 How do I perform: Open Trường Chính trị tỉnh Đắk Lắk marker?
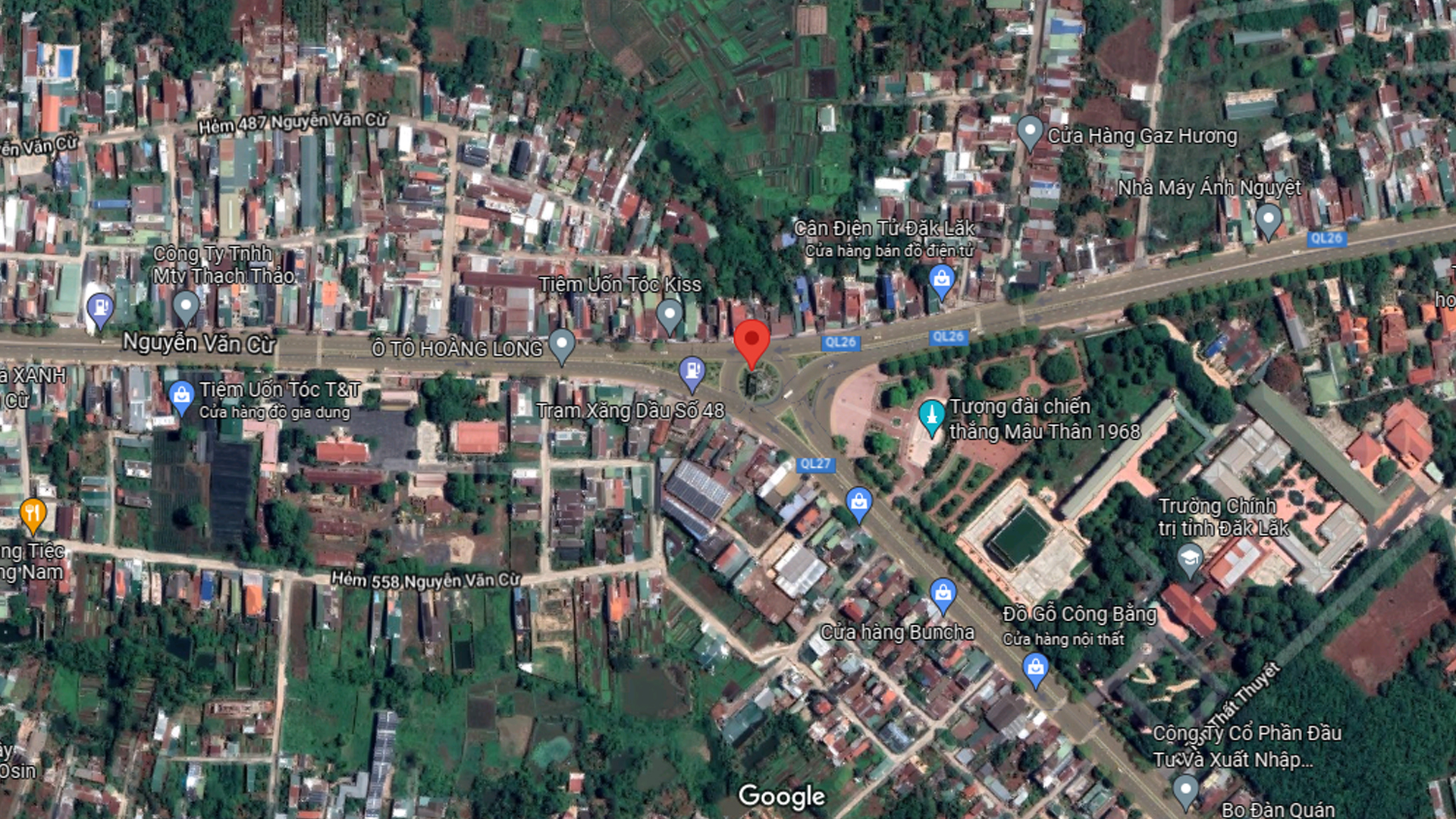1189,560
